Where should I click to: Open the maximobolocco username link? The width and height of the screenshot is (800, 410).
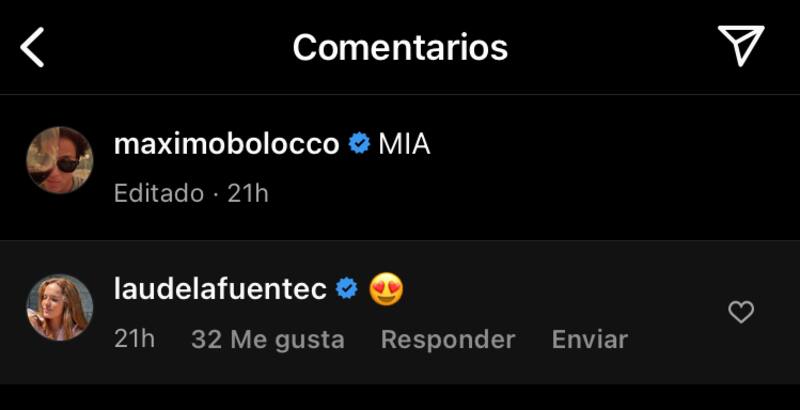coord(226,144)
